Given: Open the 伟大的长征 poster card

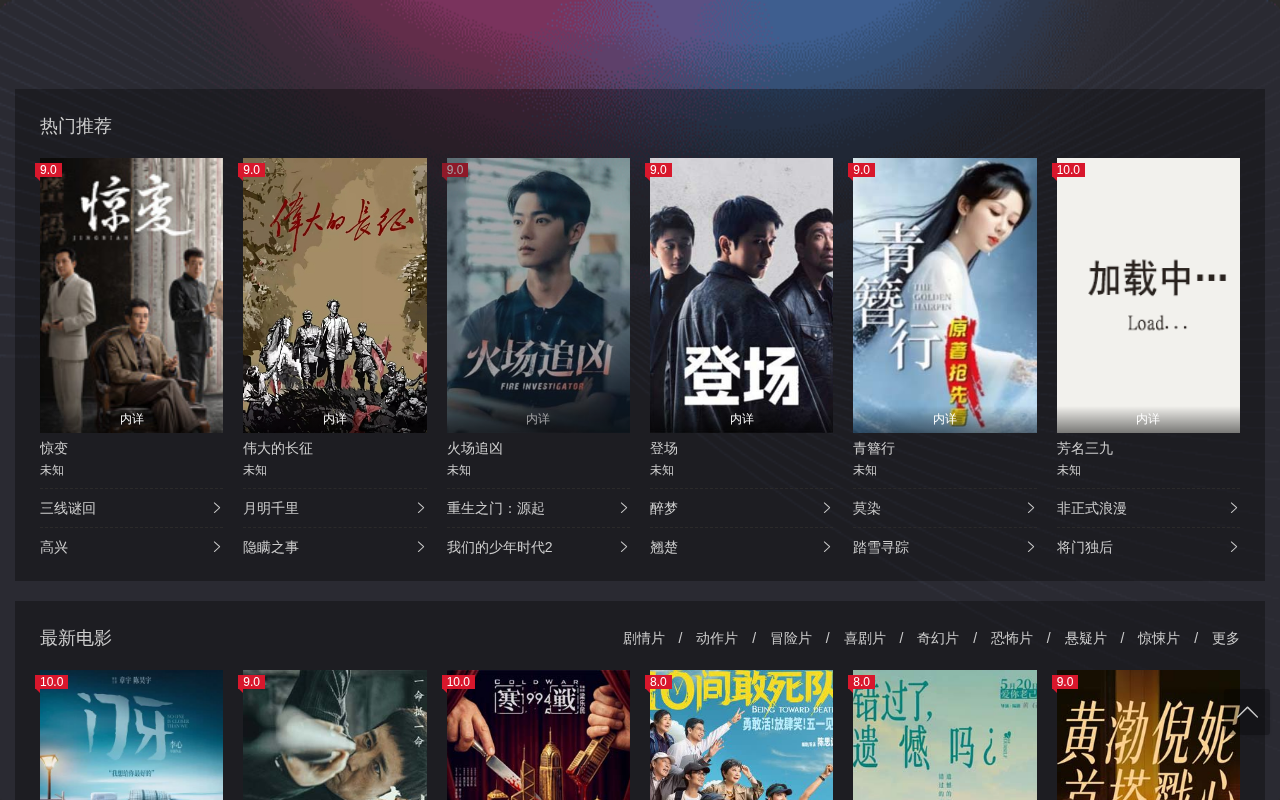Looking at the screenshot, I should (335, 295).
